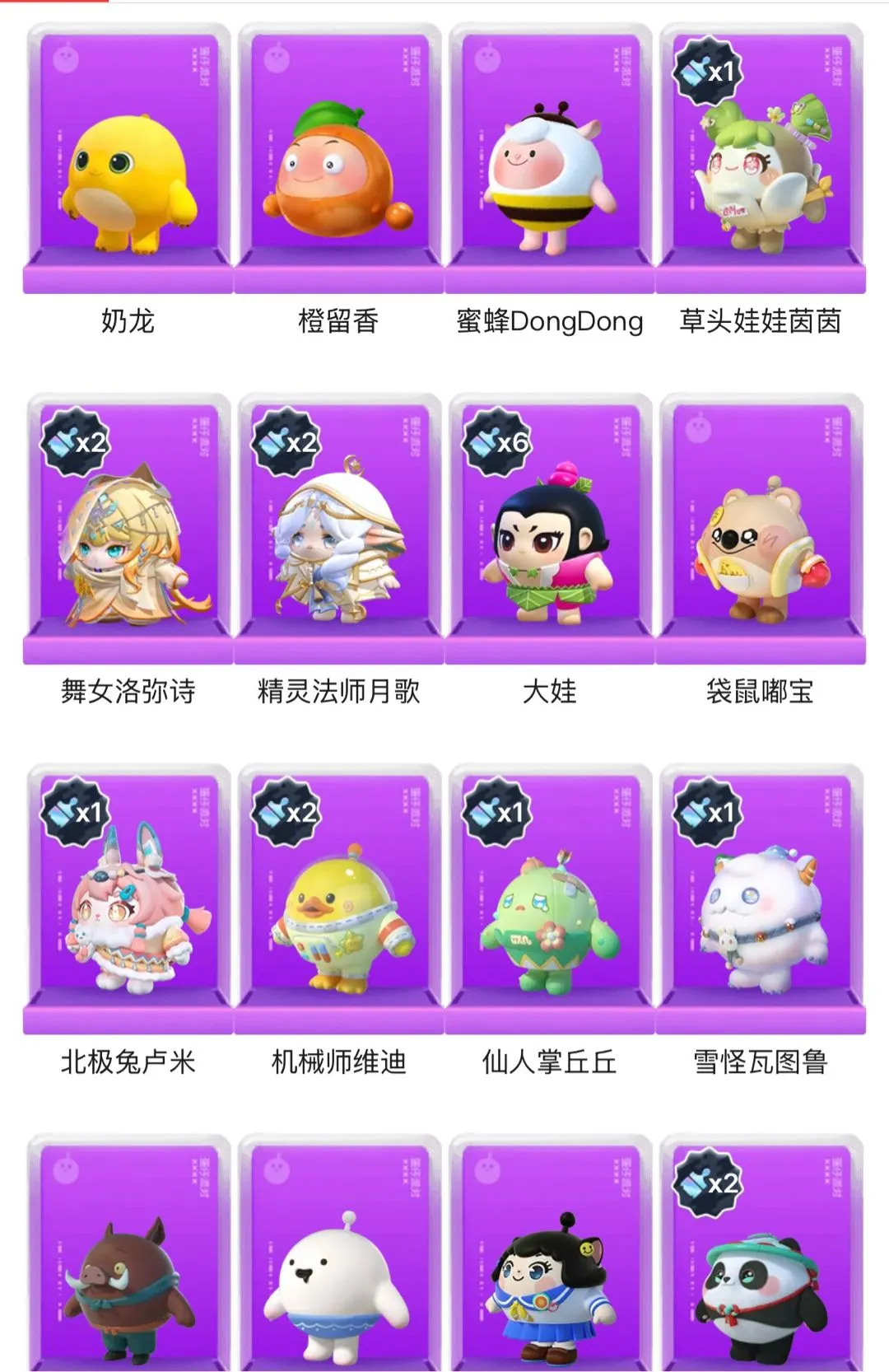Open the 奶龙 character card
Image resolution: width=889 pixels, height=1372 pixels.
pyautogui.click(x=128, y=165)
